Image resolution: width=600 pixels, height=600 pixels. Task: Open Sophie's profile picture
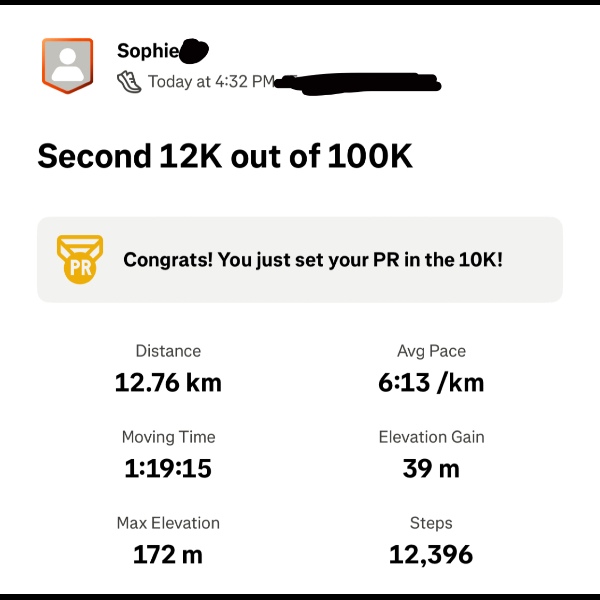(x=67, y=65)
